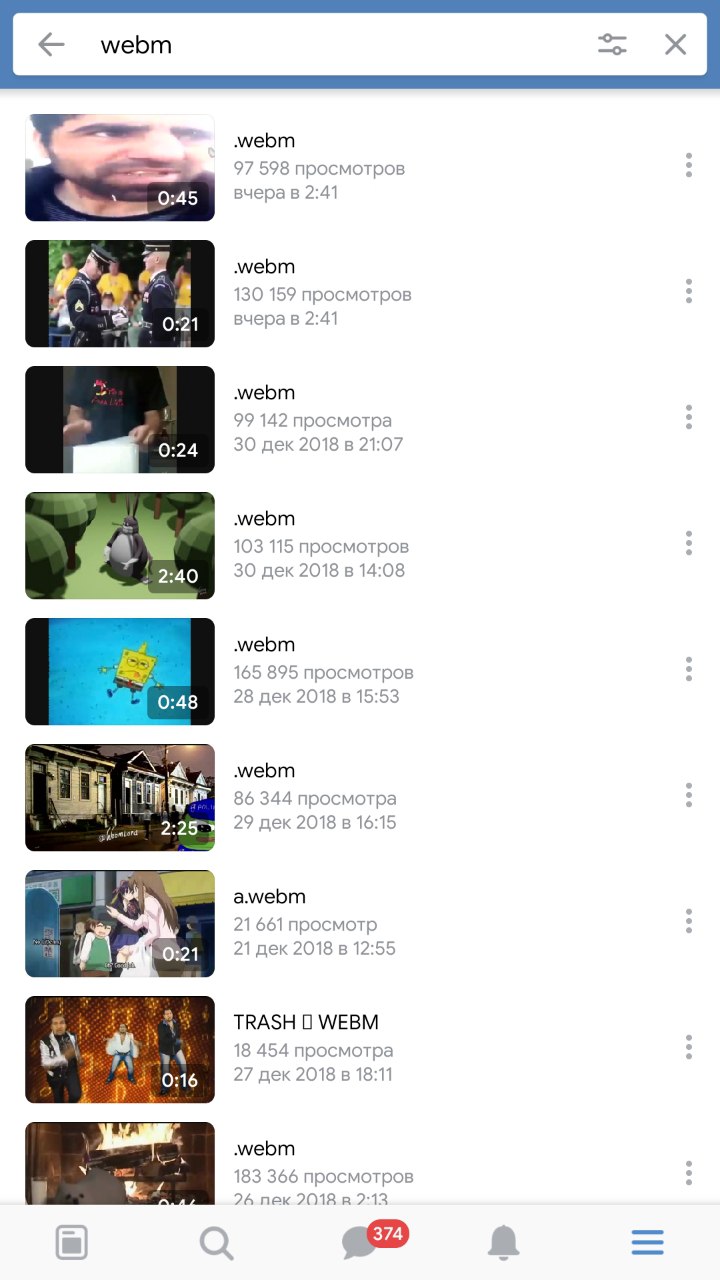Screen dimensions: 720x1280
Task: Open the video with 86 344 views
Action: 120,797
